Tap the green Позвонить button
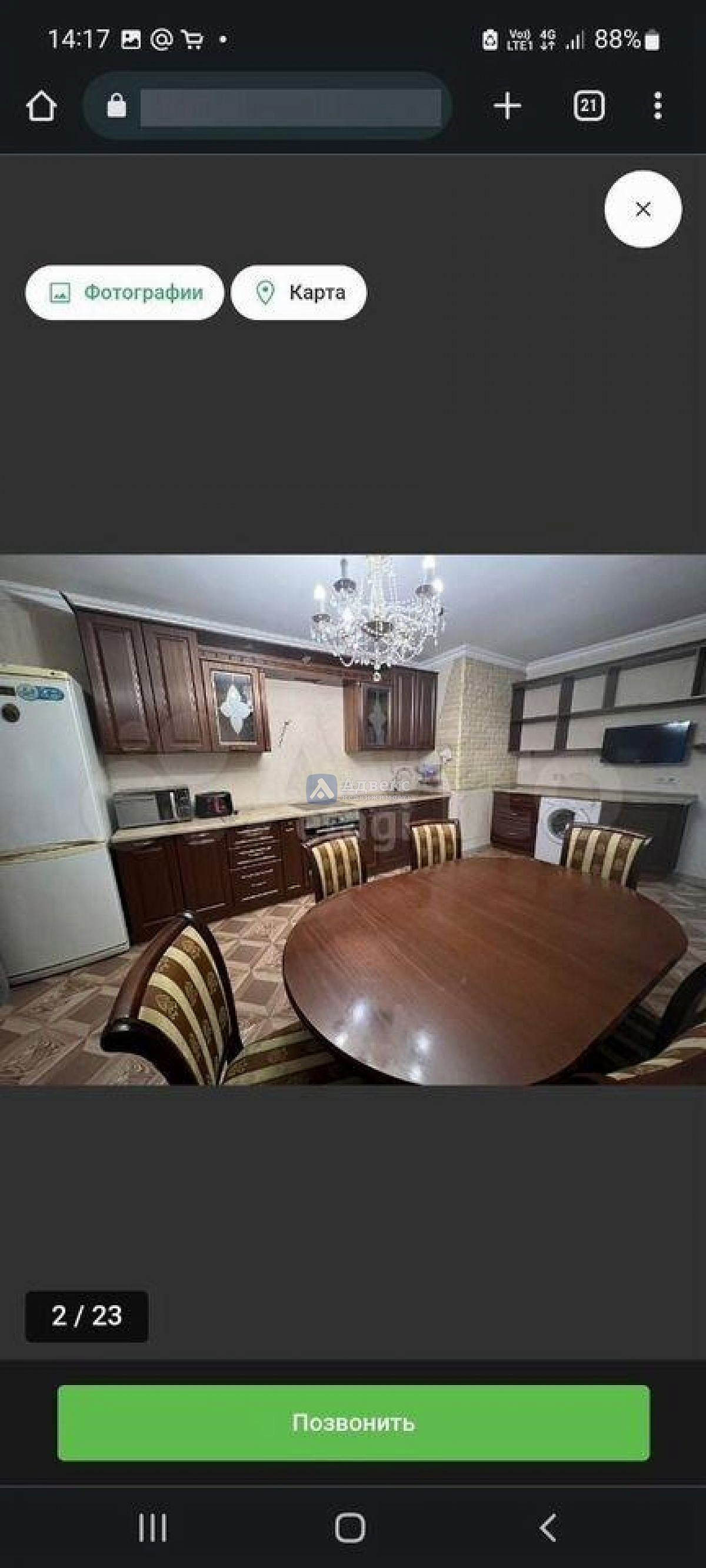The height and width of the screenshot is (1568, 706). click(354, 1423)
